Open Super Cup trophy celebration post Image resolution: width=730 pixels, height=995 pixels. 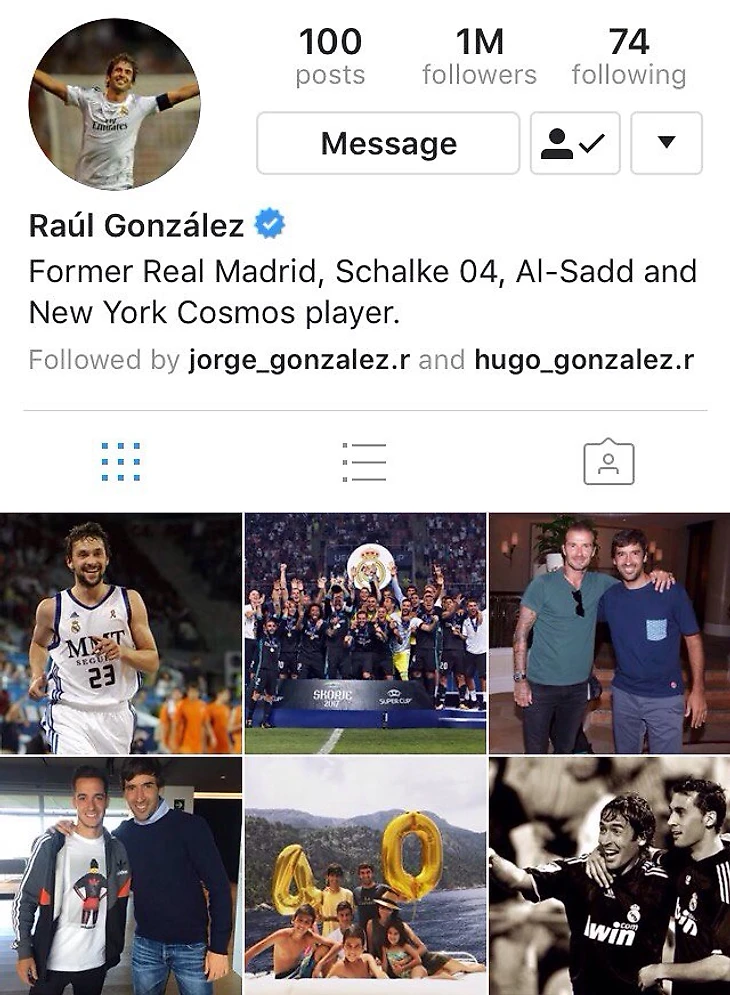[365, 633]
